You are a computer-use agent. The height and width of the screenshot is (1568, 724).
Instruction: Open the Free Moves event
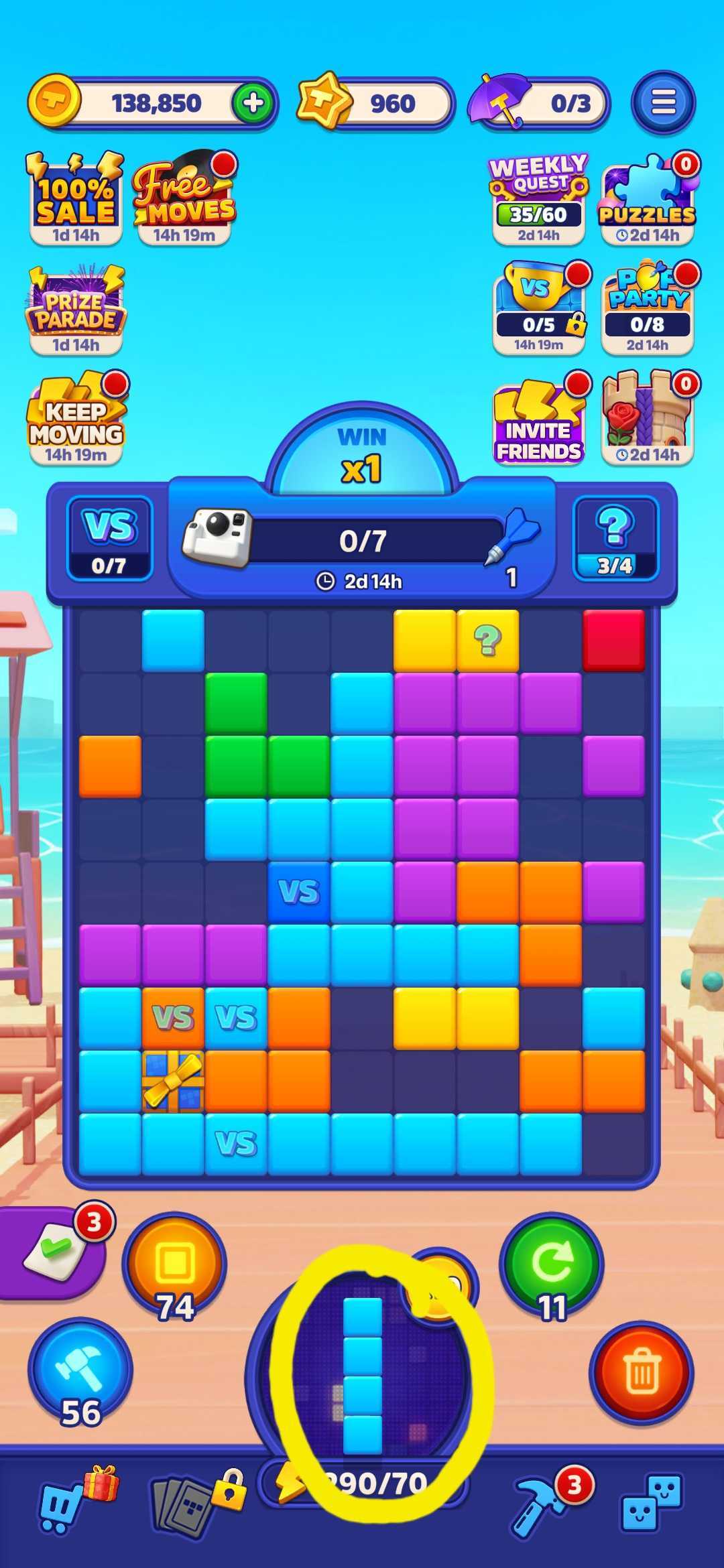[184, 198]
